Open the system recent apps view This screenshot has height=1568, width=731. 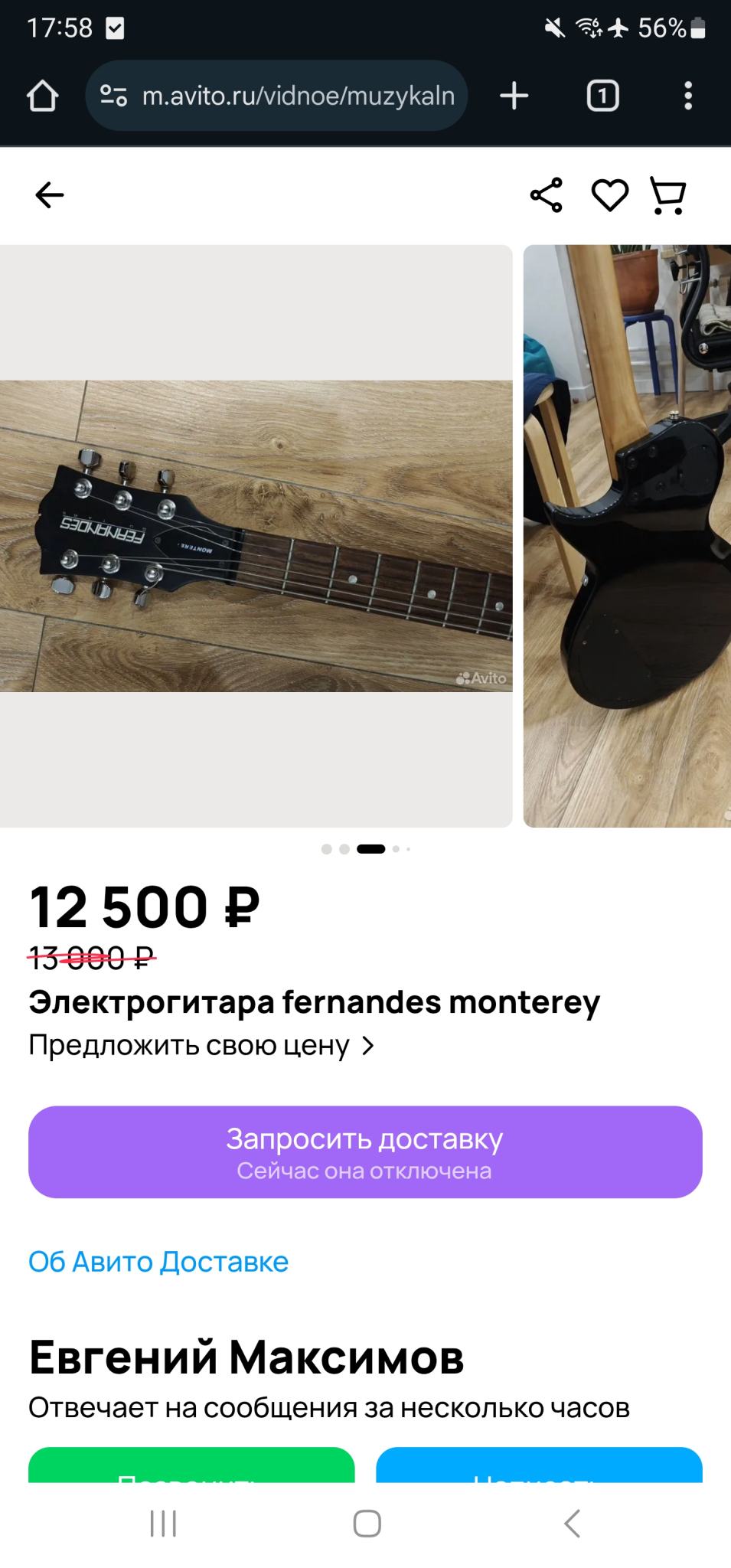click(163, 1524)
